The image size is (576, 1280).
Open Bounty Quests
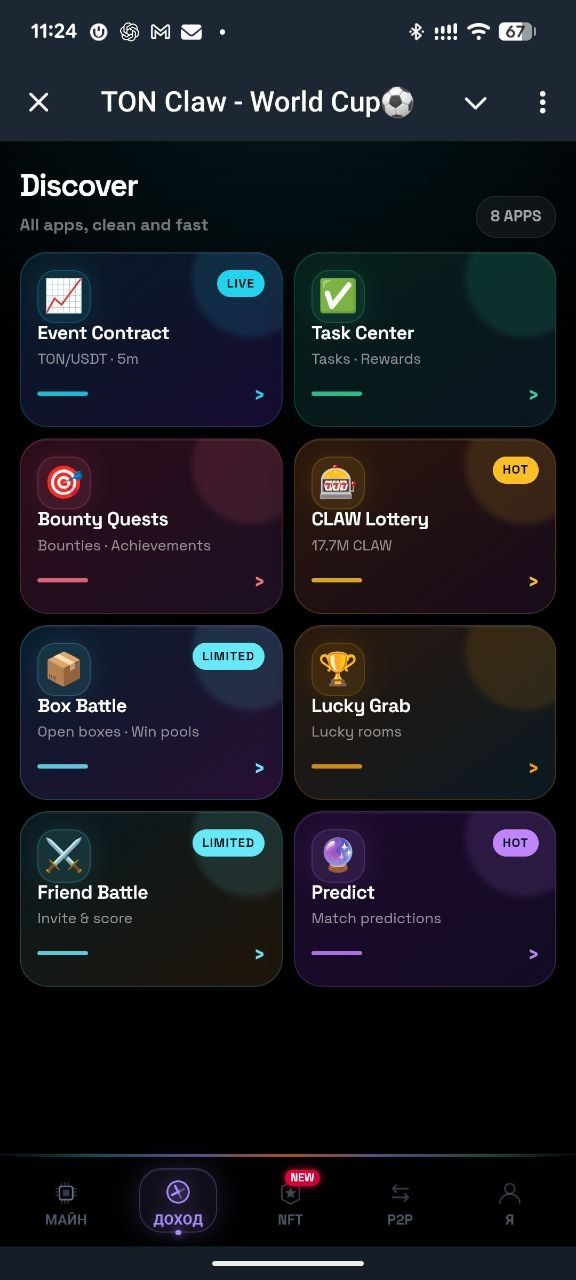[151, 526]
